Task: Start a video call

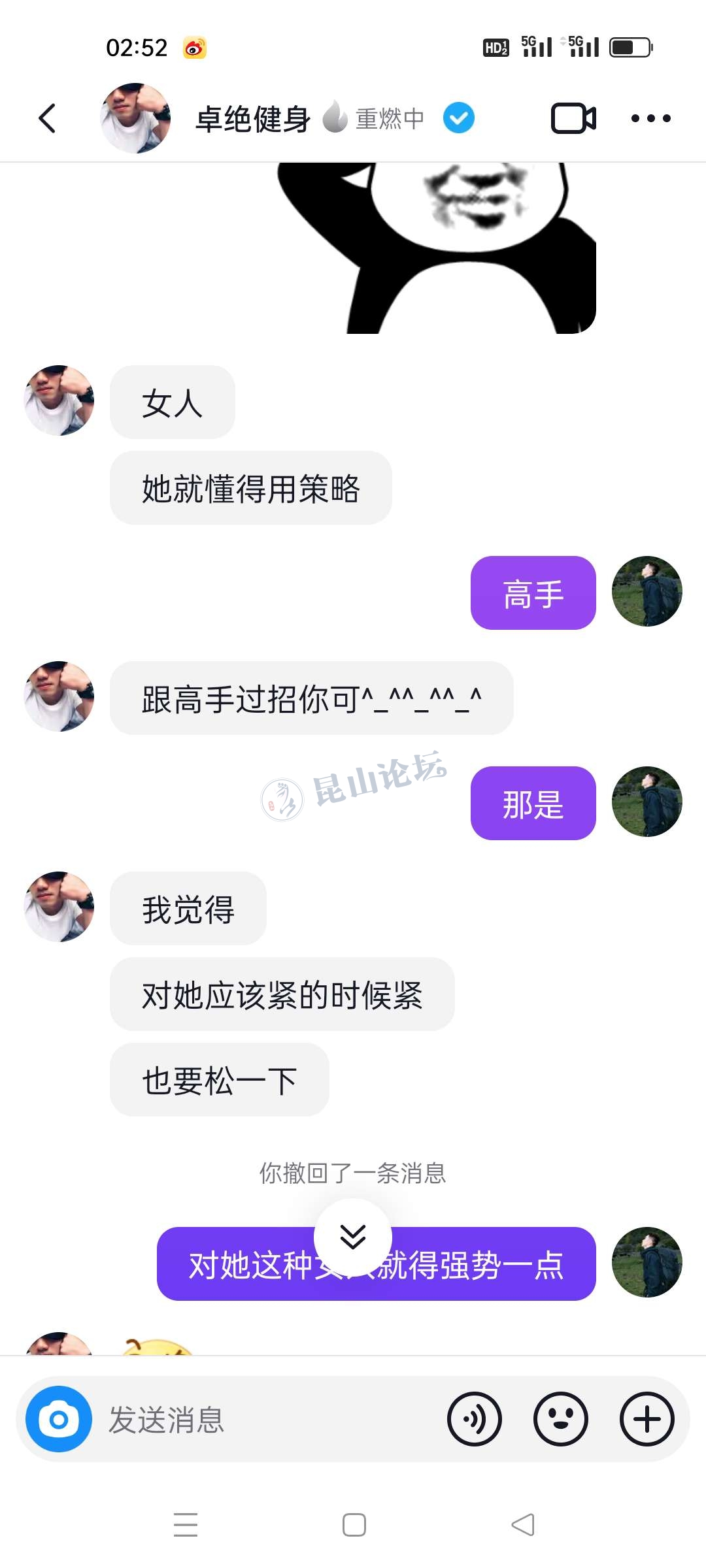Action: (573, 118)
